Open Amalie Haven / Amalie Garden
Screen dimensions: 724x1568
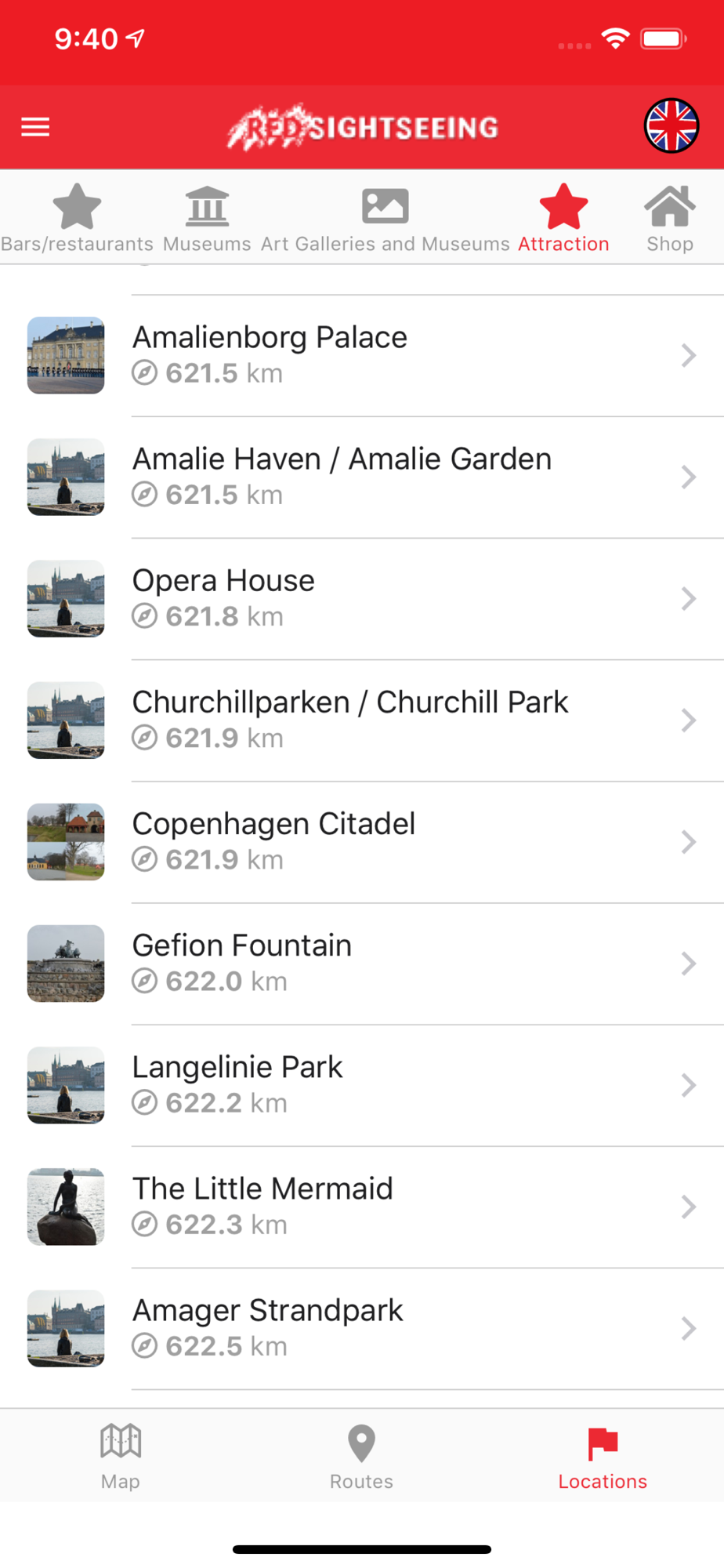pos(362,477)
